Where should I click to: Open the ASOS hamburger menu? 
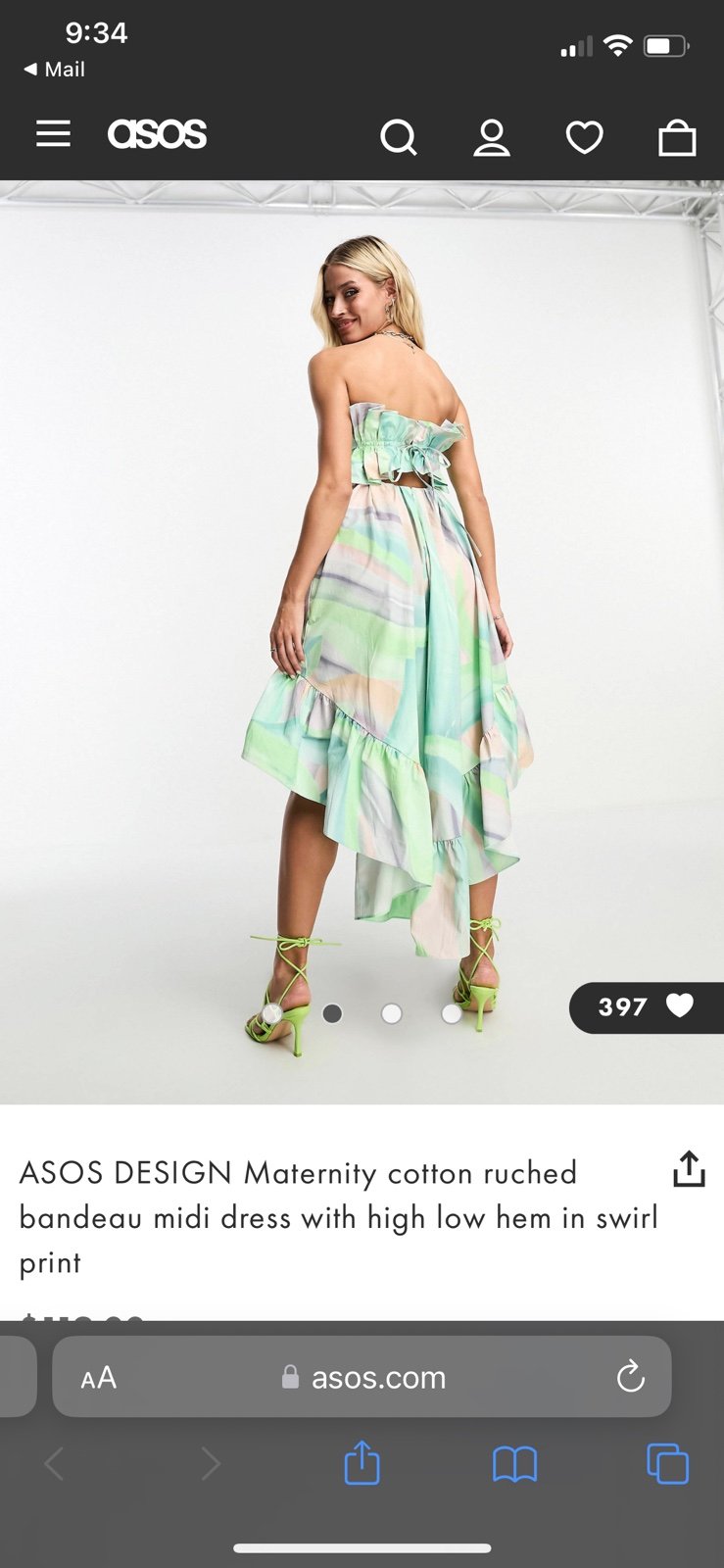coord(53,134)
